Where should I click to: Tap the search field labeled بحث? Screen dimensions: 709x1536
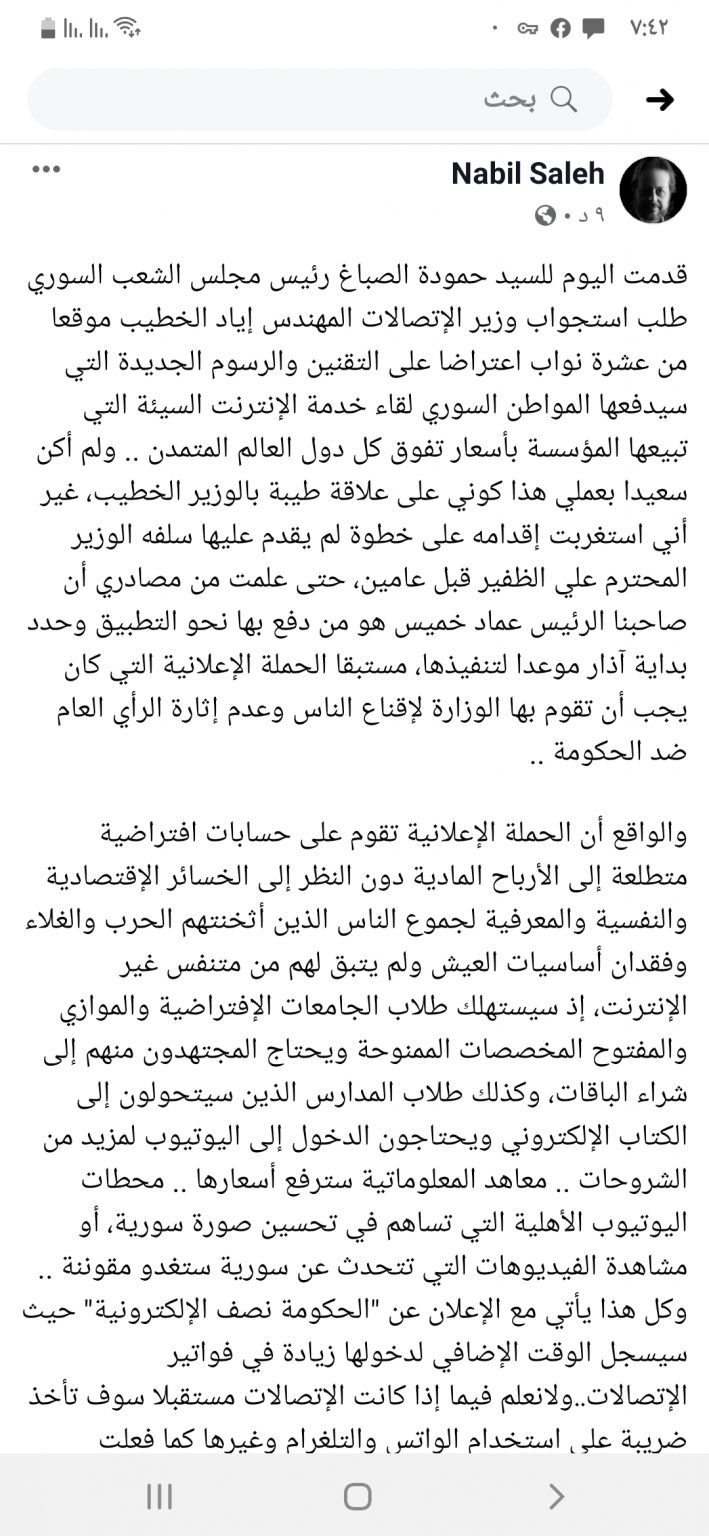320,99
